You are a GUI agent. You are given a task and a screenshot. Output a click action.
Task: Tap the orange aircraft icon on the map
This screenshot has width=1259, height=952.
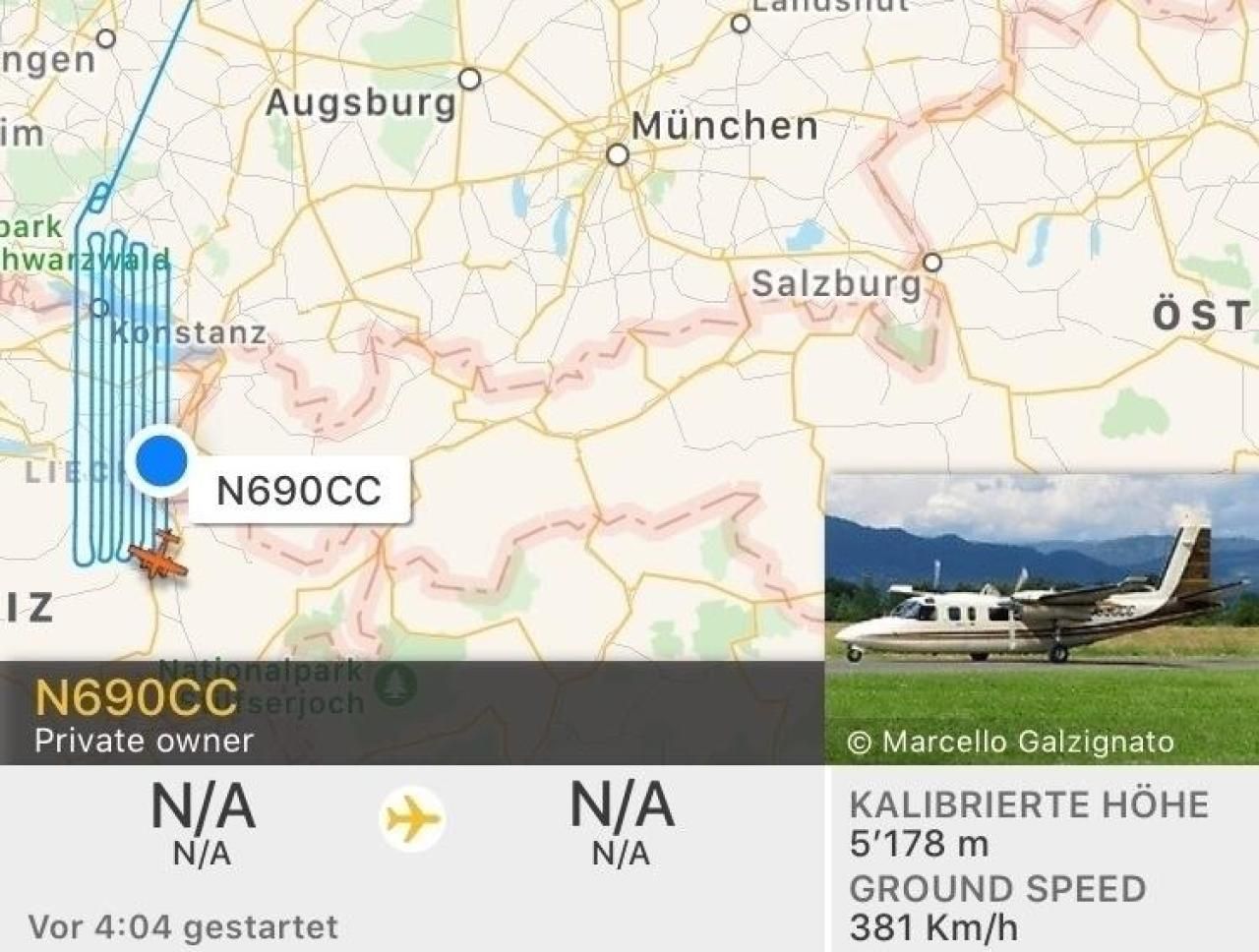(155, 556)
